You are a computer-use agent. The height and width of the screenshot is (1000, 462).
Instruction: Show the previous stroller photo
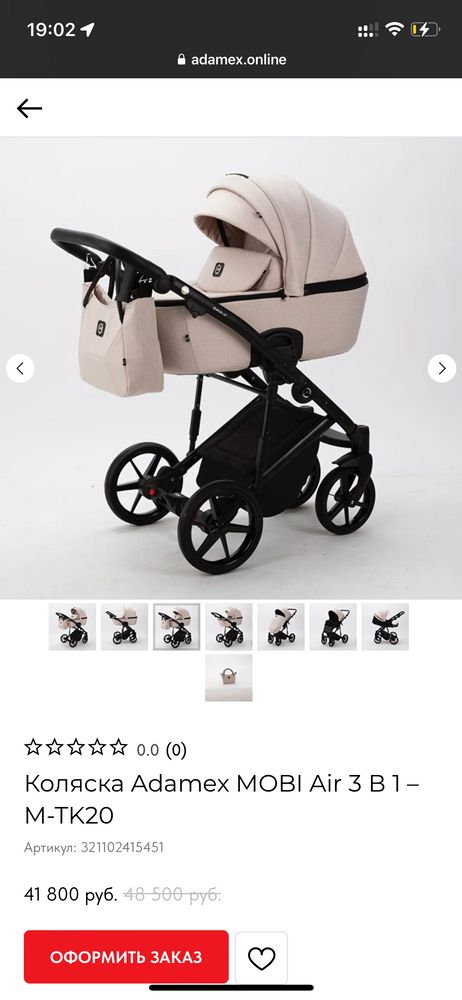[x=20, y=368]
